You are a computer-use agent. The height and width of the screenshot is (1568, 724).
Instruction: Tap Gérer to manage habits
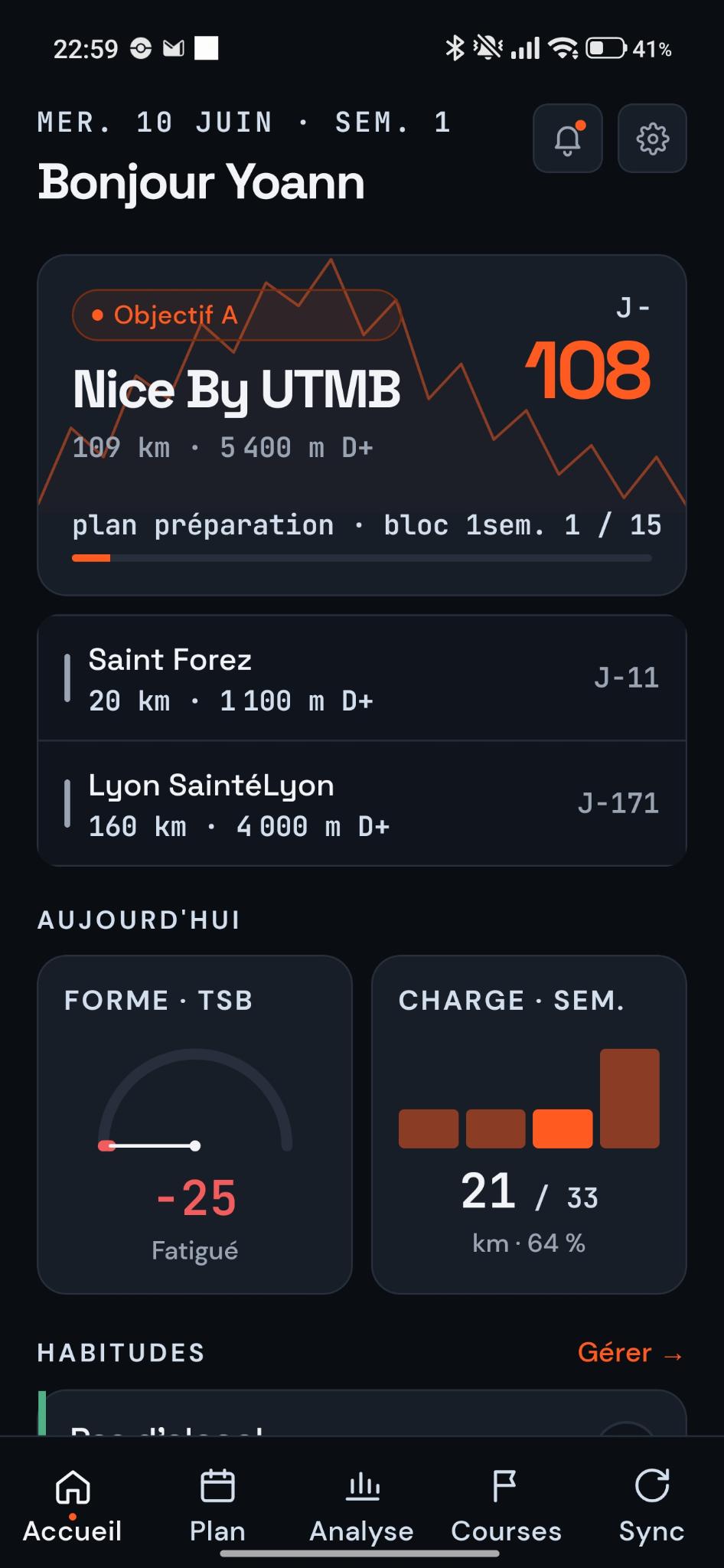[x=631, y=1353]
